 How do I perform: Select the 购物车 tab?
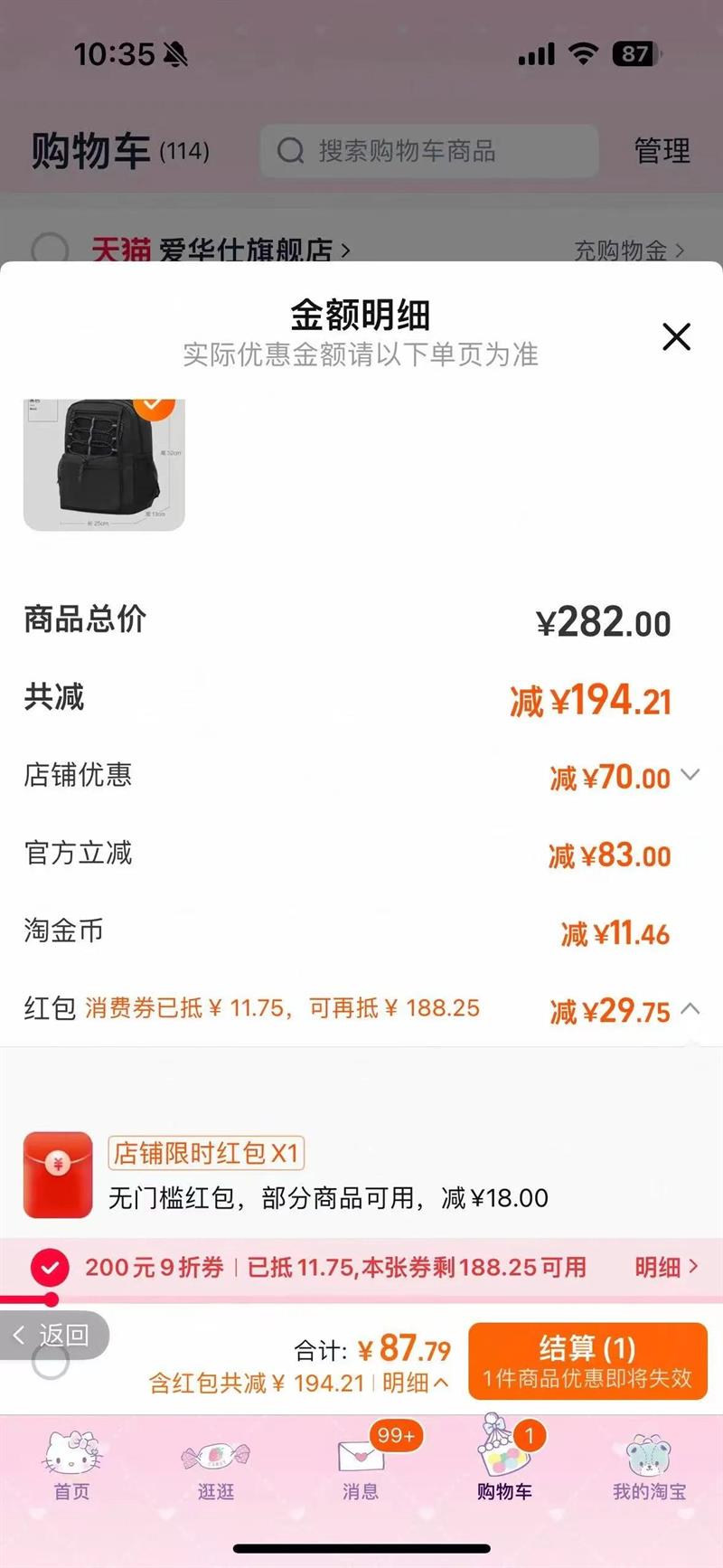tap(504, 1467)
